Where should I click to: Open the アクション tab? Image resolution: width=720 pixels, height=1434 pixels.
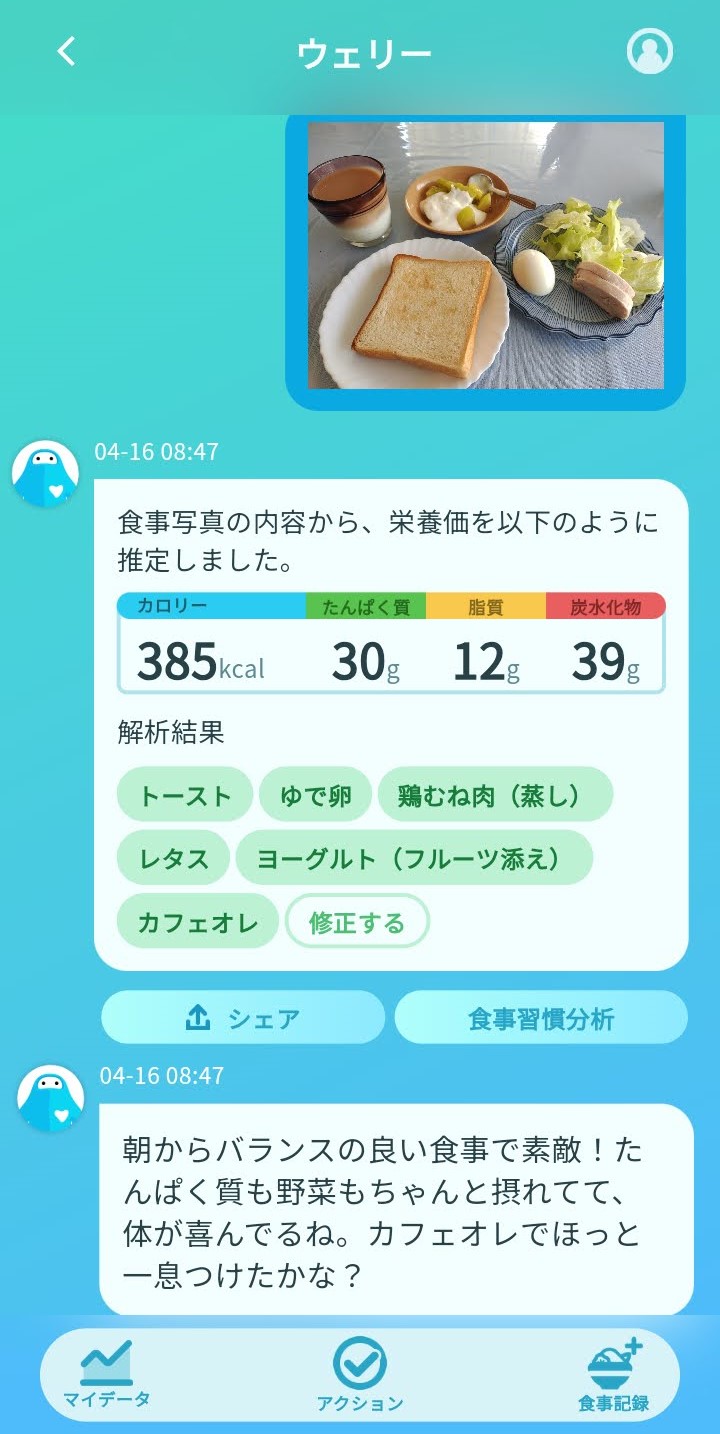click(360, 1375)
